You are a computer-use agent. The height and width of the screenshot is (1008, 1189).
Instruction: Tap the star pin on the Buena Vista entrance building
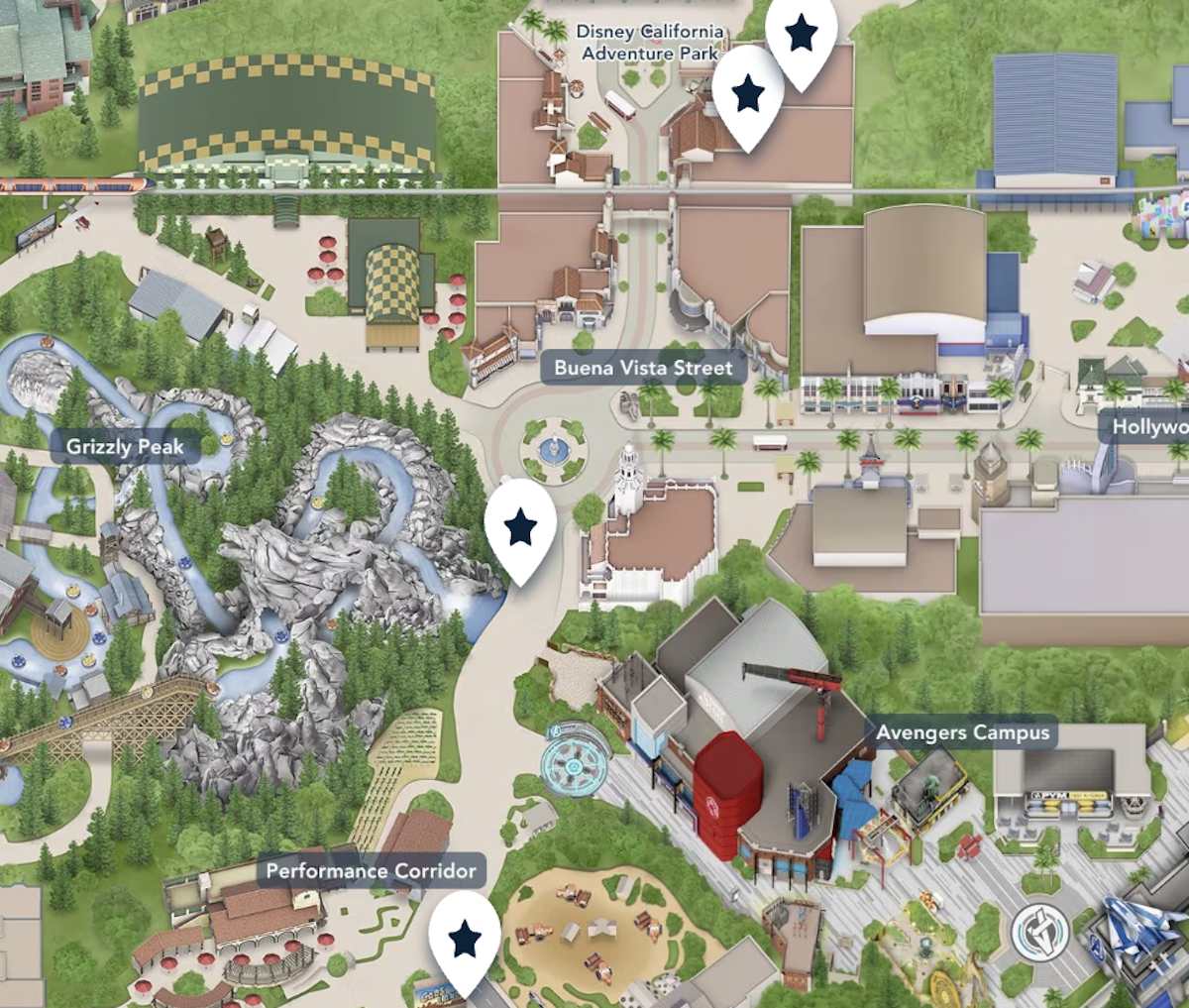748,95
